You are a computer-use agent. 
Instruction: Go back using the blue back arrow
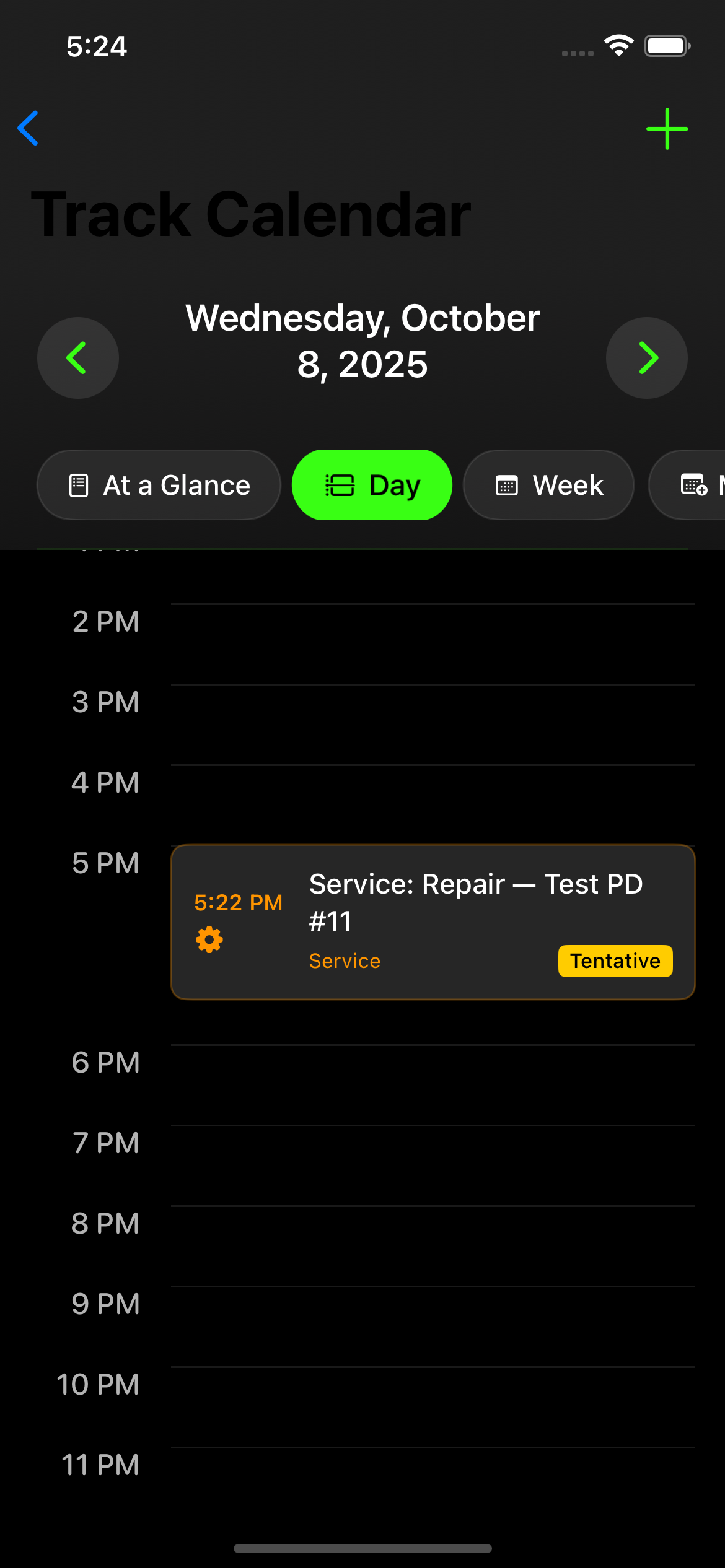click(x=29, y=128)
